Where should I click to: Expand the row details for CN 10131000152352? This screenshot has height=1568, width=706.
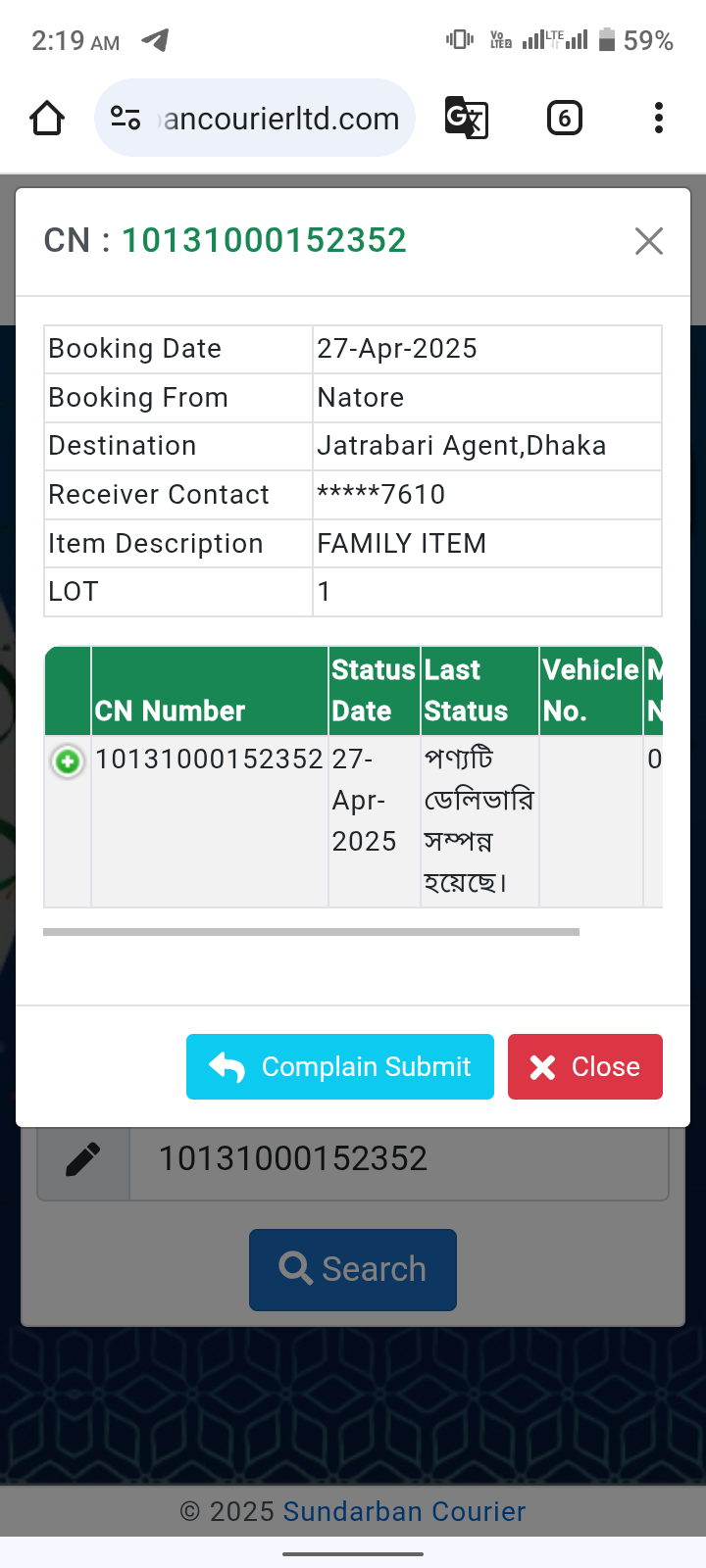(x=68, y=760)
